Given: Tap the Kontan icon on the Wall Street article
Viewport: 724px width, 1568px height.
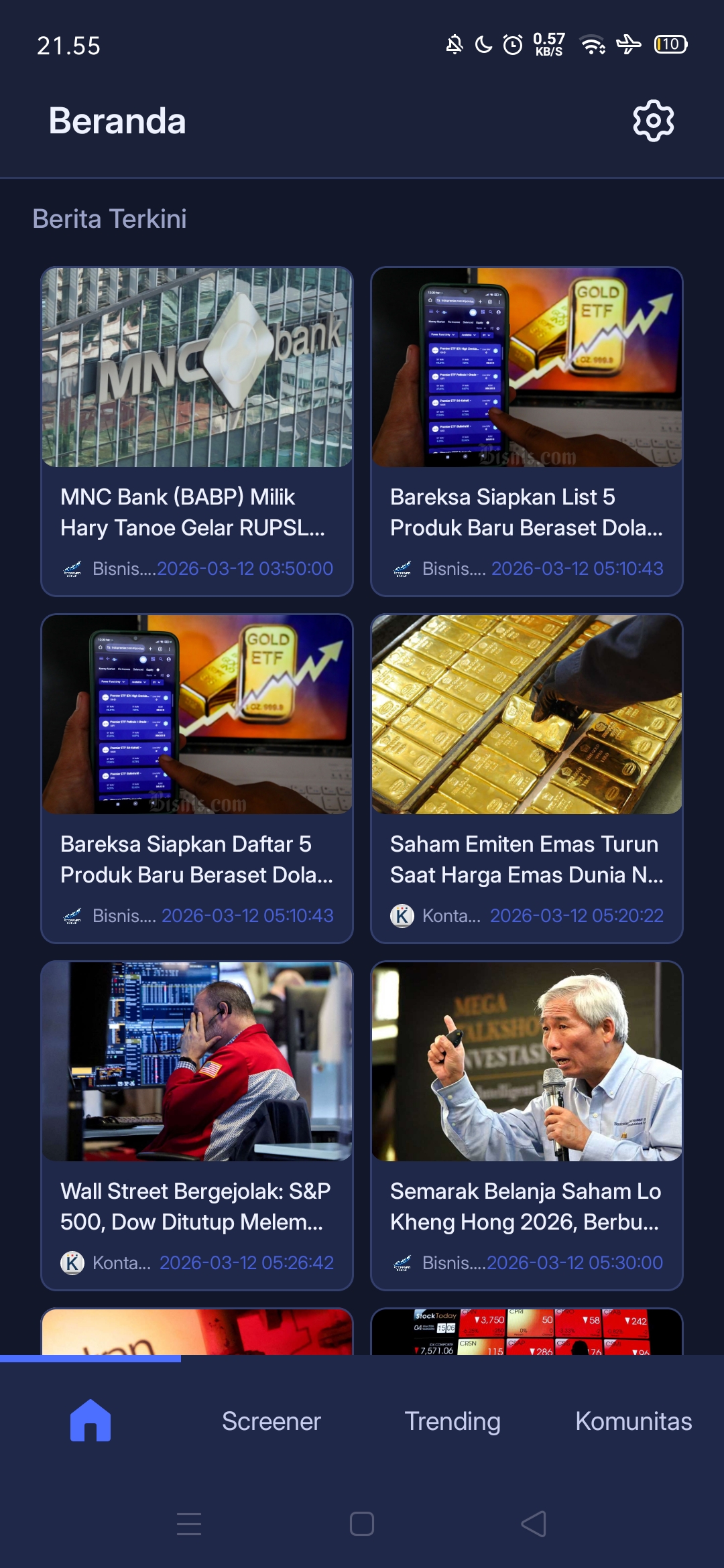Looking at the screenshot, I should 74,1260.
